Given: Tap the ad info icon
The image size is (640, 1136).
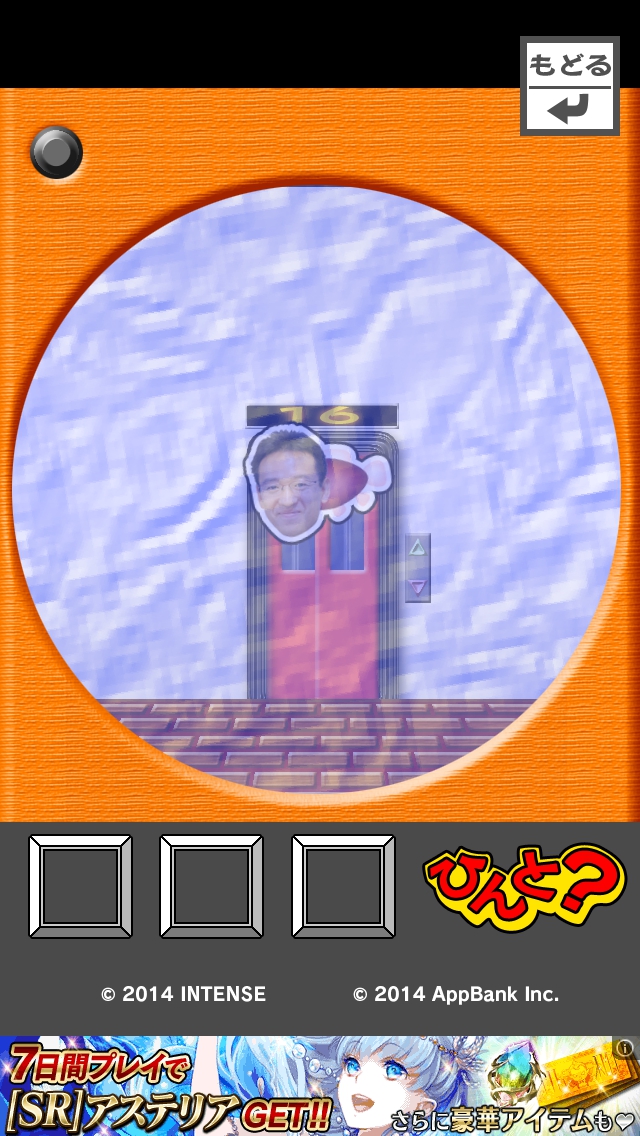Looking at the screenshot, I should pyautogui.click(x=625, y=1048).
